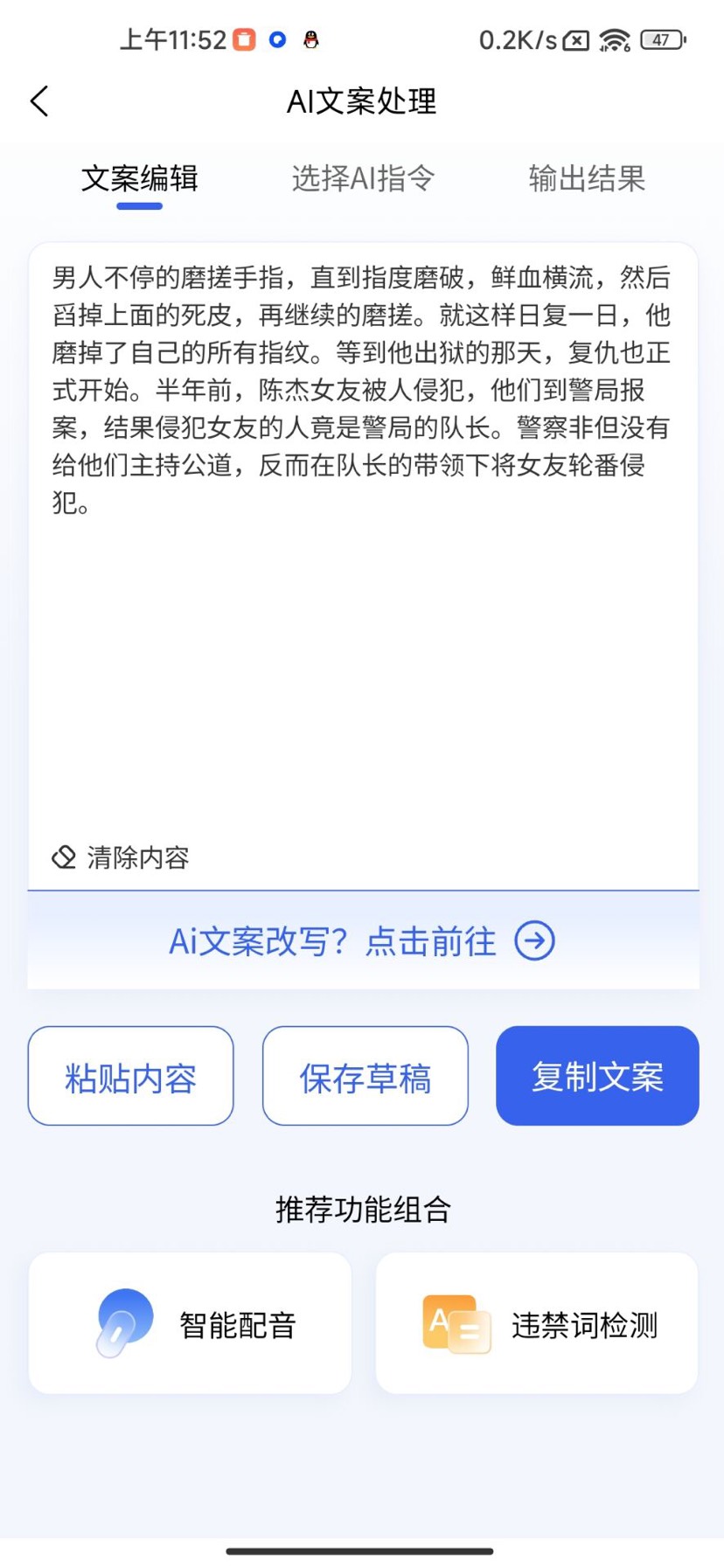Switch to the 选择AI指令 tab
This screenshot has width=724, height=1568.
pos(363,178)
